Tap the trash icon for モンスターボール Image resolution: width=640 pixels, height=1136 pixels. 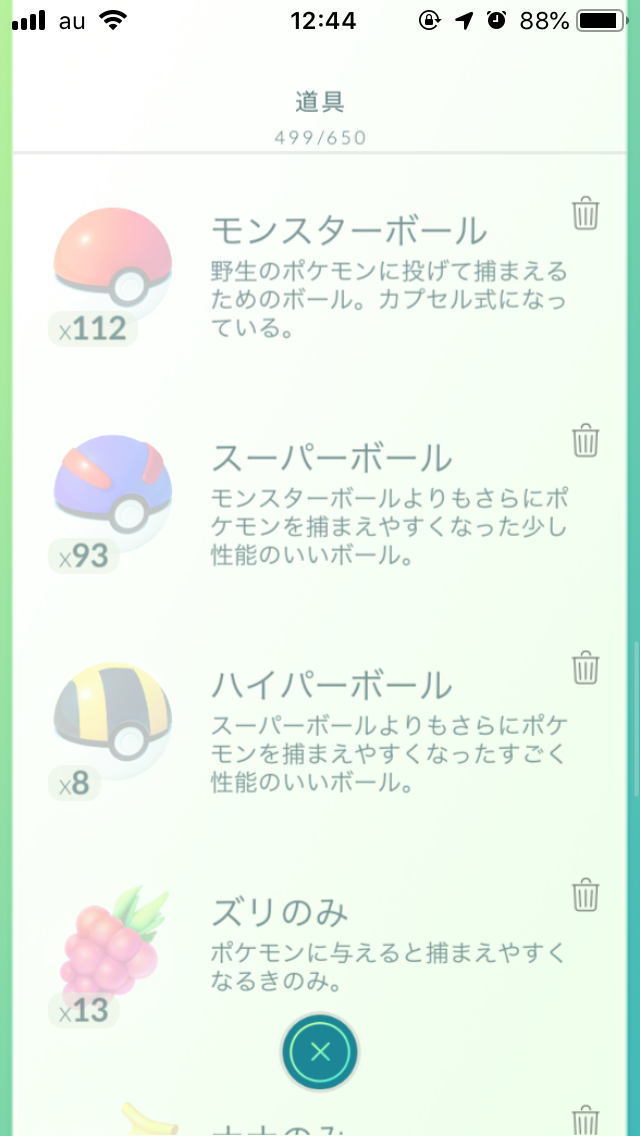coord(585,213)
